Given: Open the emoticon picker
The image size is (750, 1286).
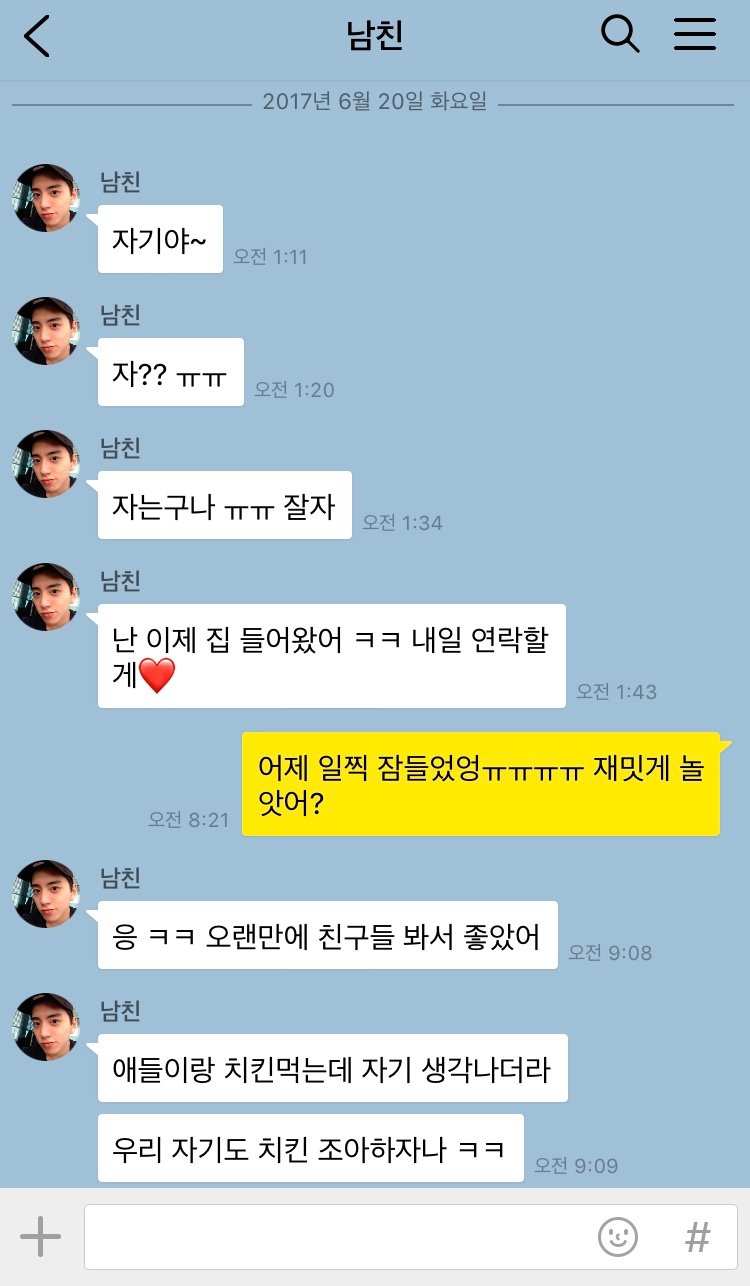Looking at the screenshot, I should (618, 1237).
